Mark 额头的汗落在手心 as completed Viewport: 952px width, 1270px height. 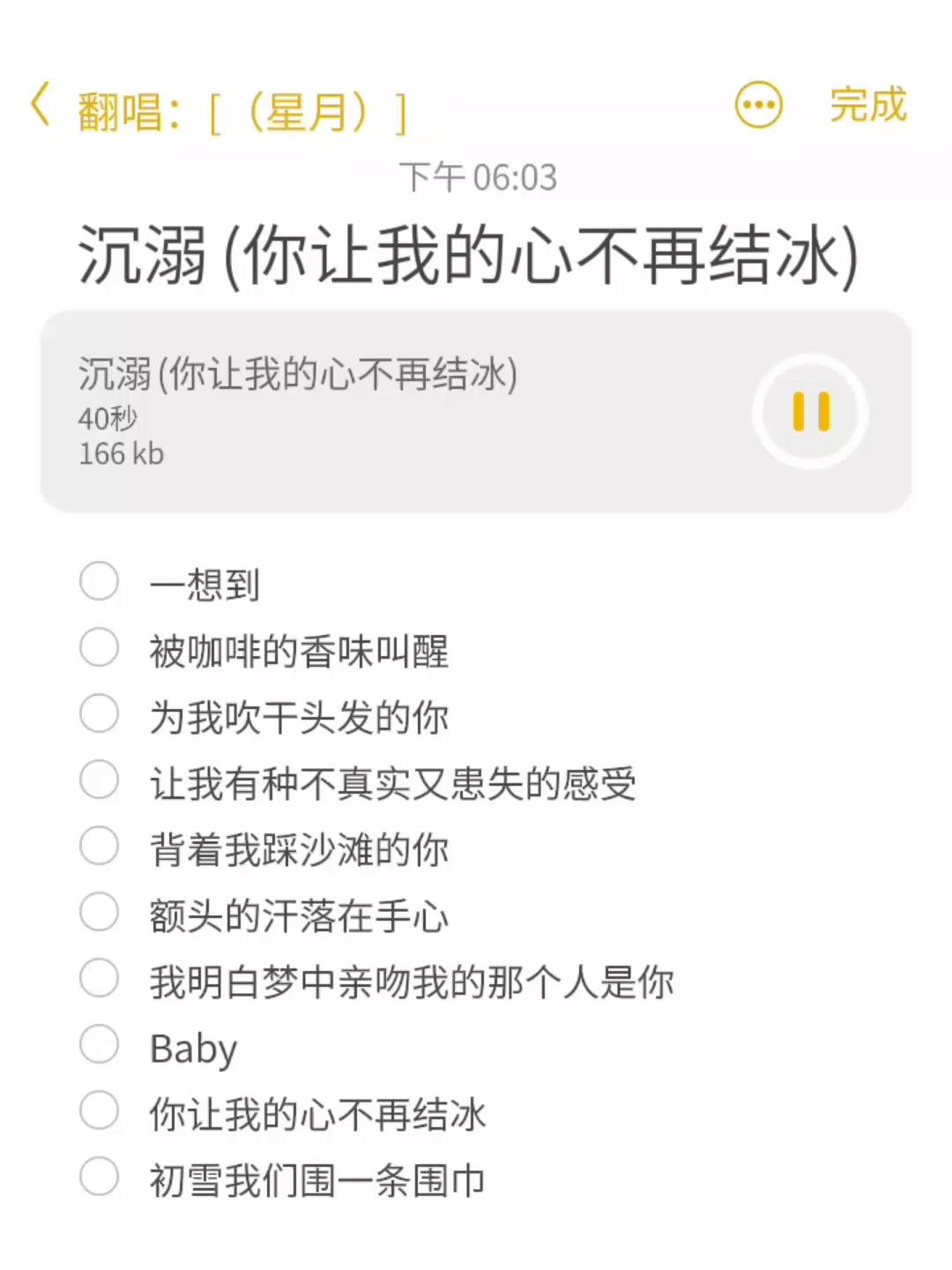click(x=99, y=912)
